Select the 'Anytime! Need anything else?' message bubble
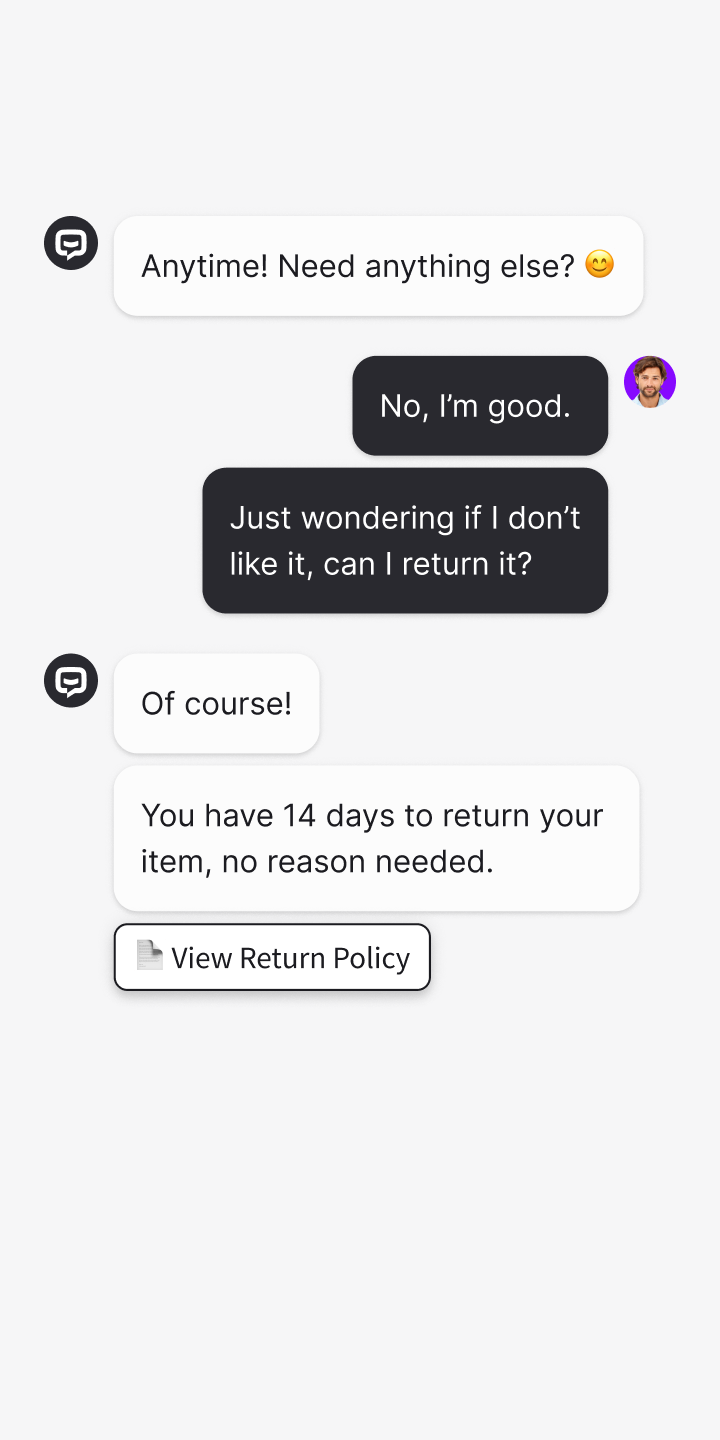 pos(378,265)
